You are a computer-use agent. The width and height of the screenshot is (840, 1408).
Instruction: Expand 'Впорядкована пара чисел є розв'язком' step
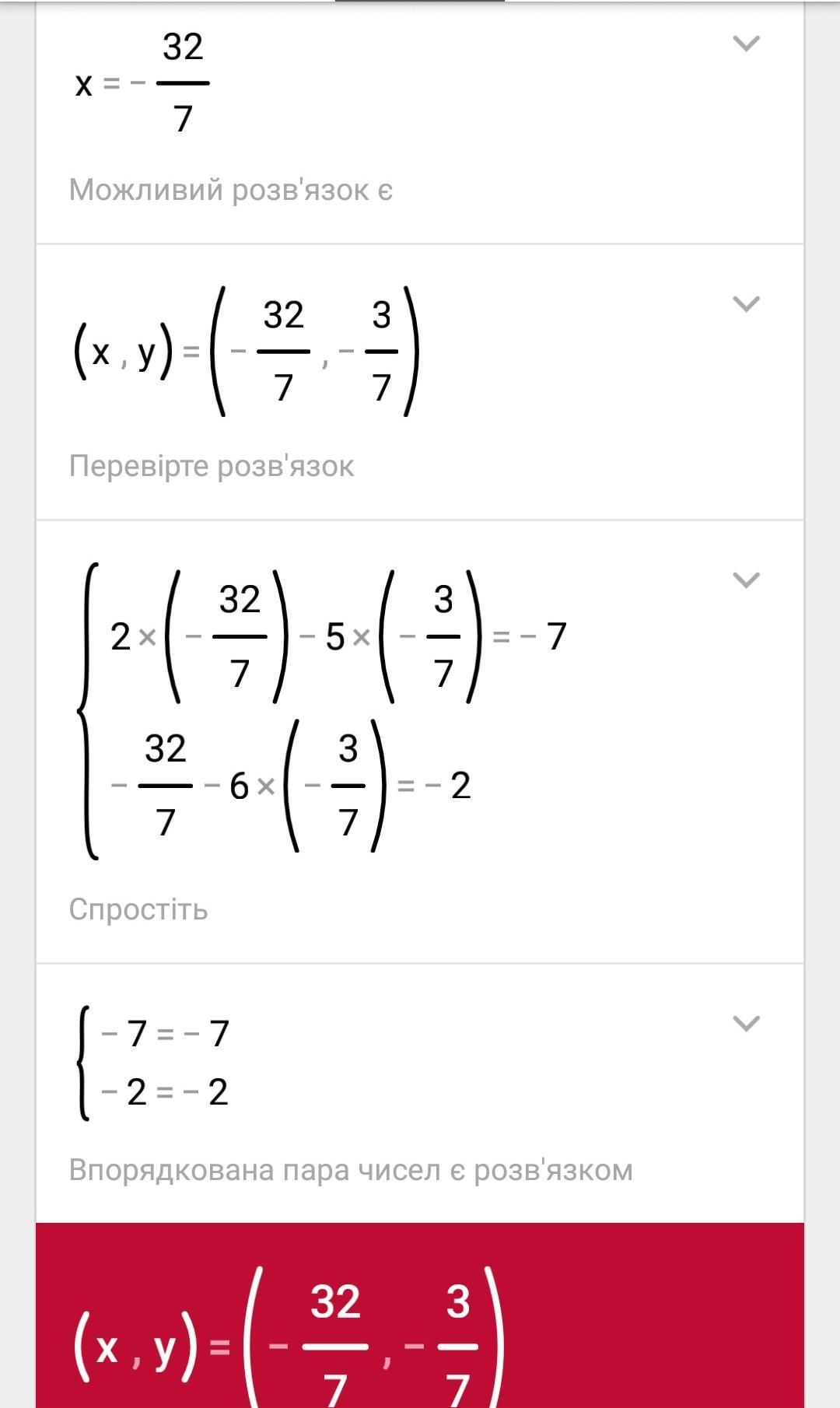point(746,1023)
